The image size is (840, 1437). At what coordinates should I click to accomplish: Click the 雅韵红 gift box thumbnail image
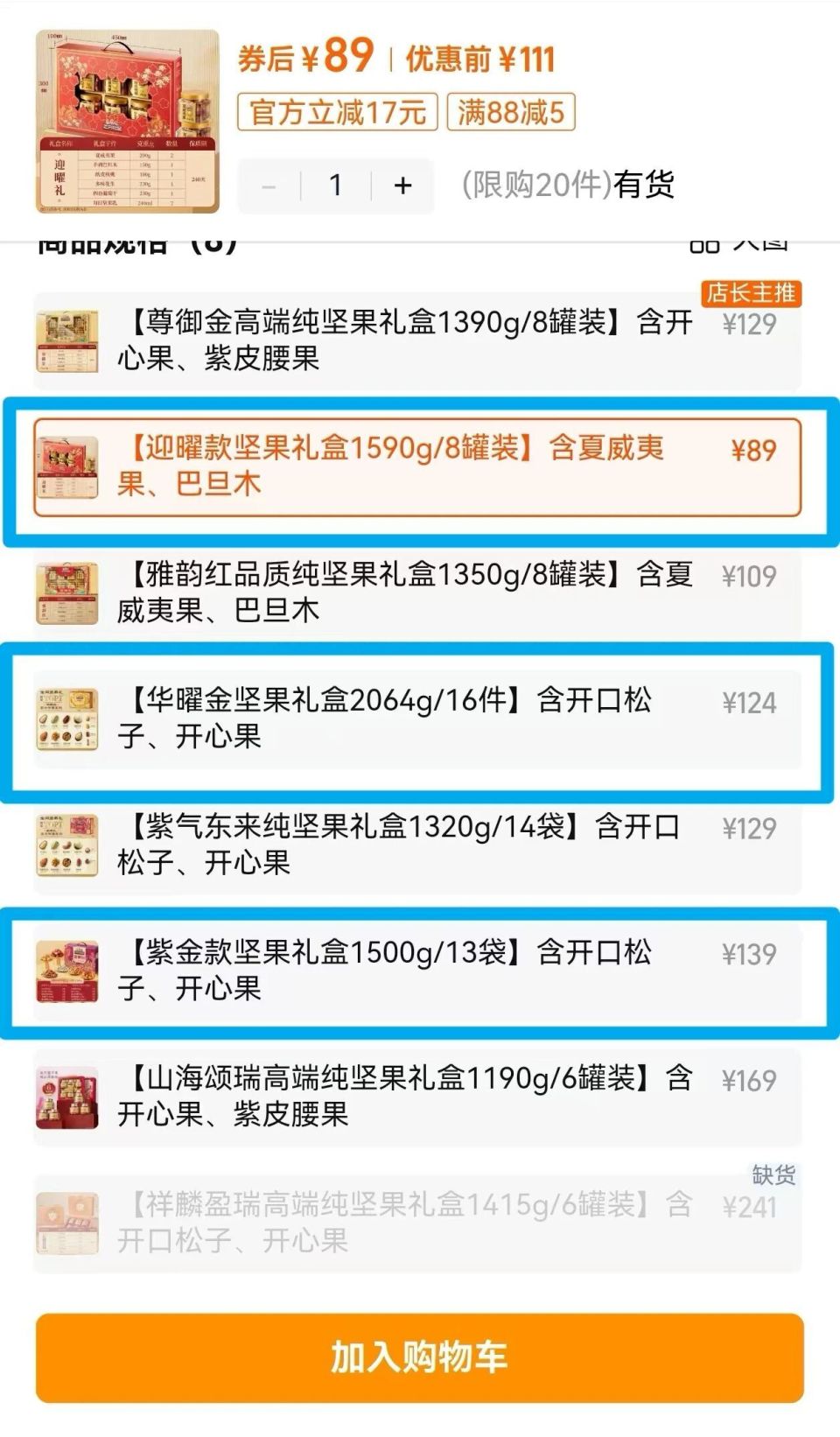click(x=68, y=593)
